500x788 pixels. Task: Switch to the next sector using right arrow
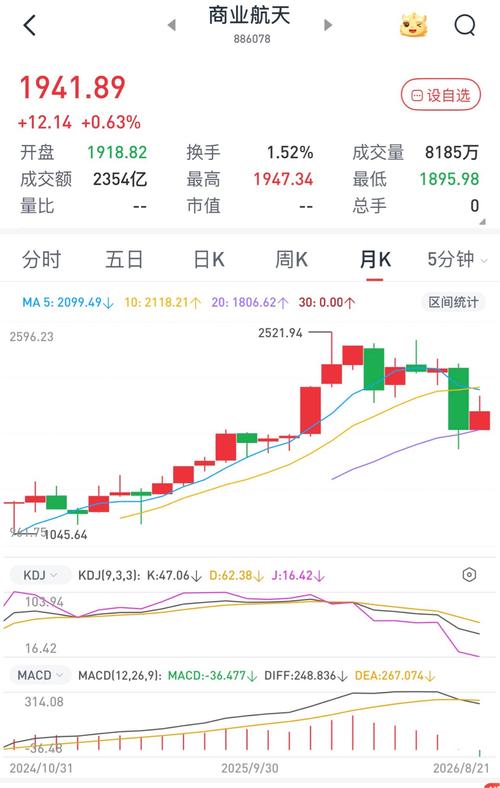pos(328,25)
